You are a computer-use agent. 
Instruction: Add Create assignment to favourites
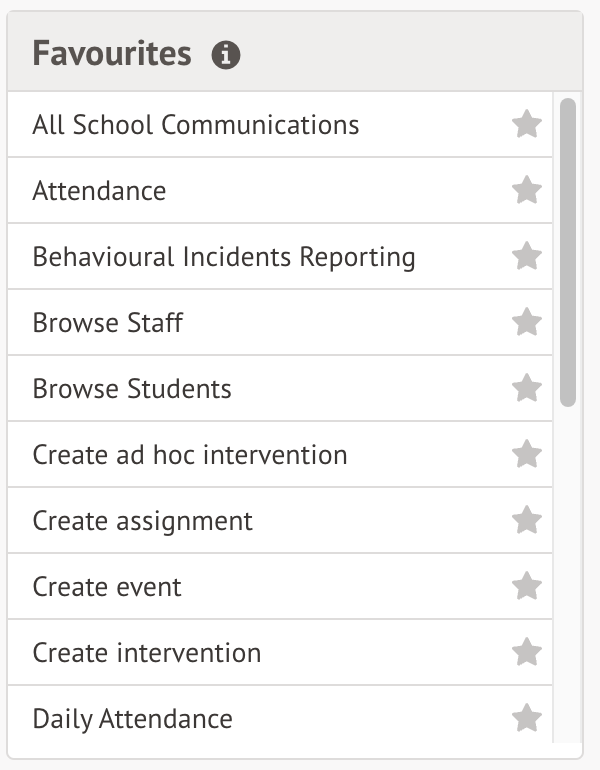coord(526,521)
